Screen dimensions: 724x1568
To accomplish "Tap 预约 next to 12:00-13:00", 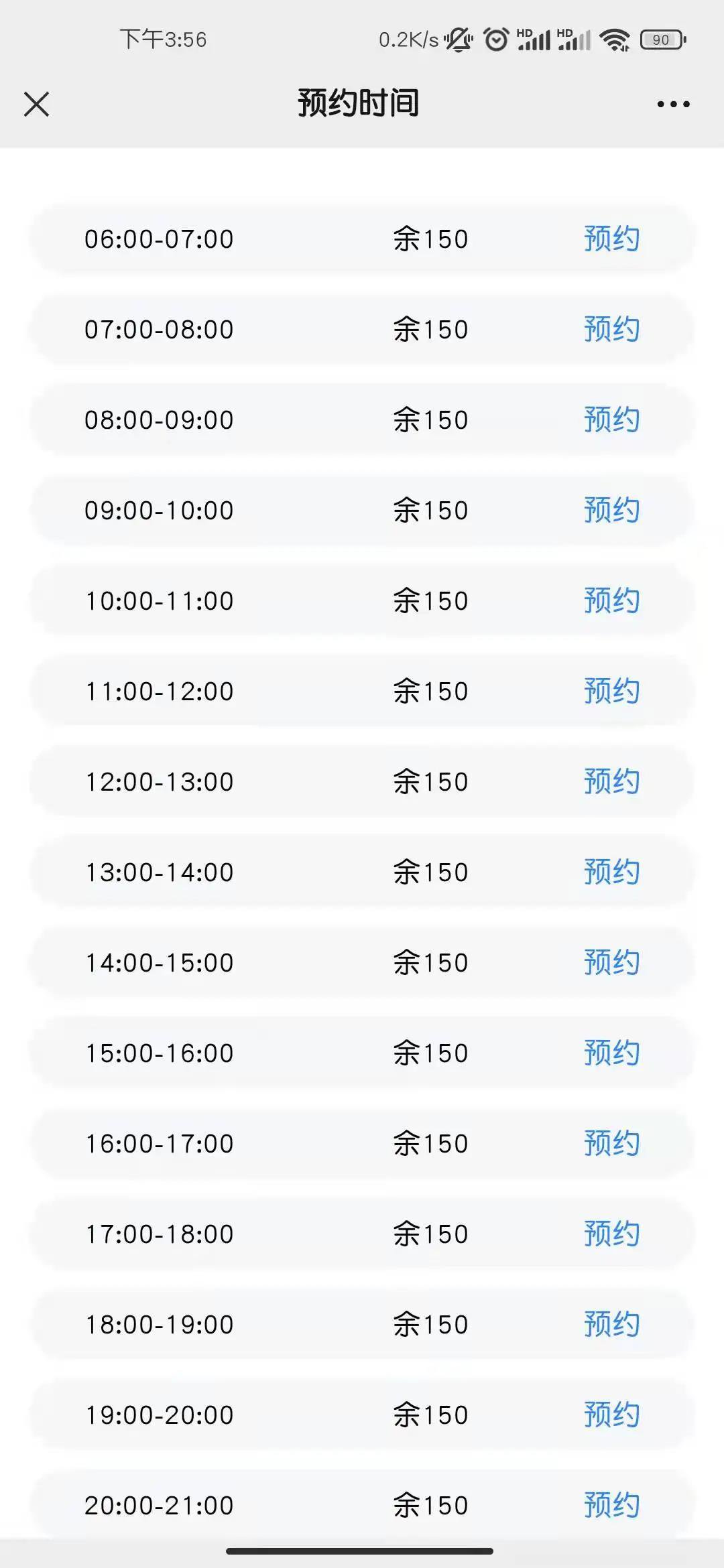I will (x=611, y=781).
